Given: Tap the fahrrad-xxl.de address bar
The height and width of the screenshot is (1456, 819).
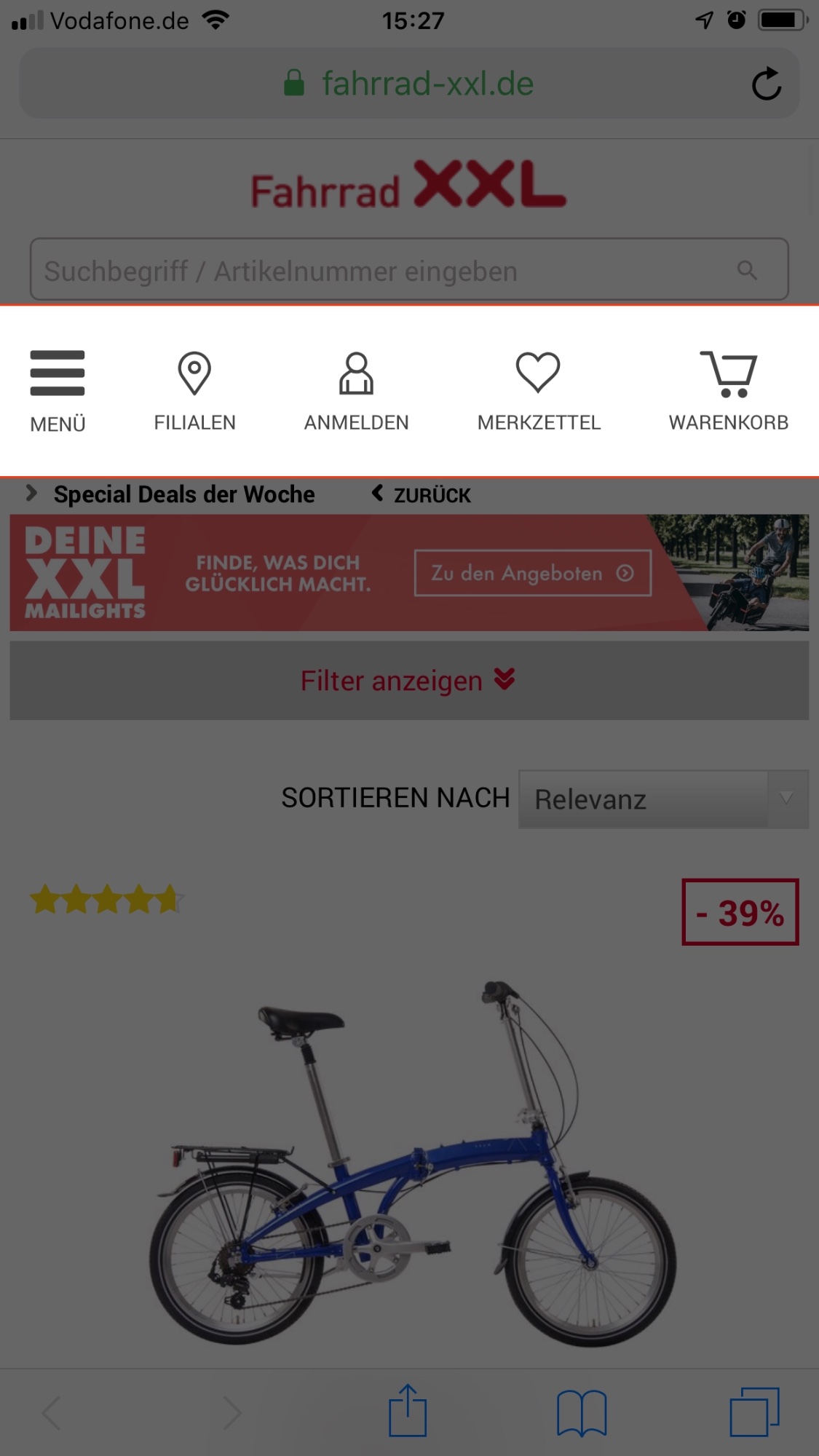Looking at the screenshot, I should coord(409,84).
